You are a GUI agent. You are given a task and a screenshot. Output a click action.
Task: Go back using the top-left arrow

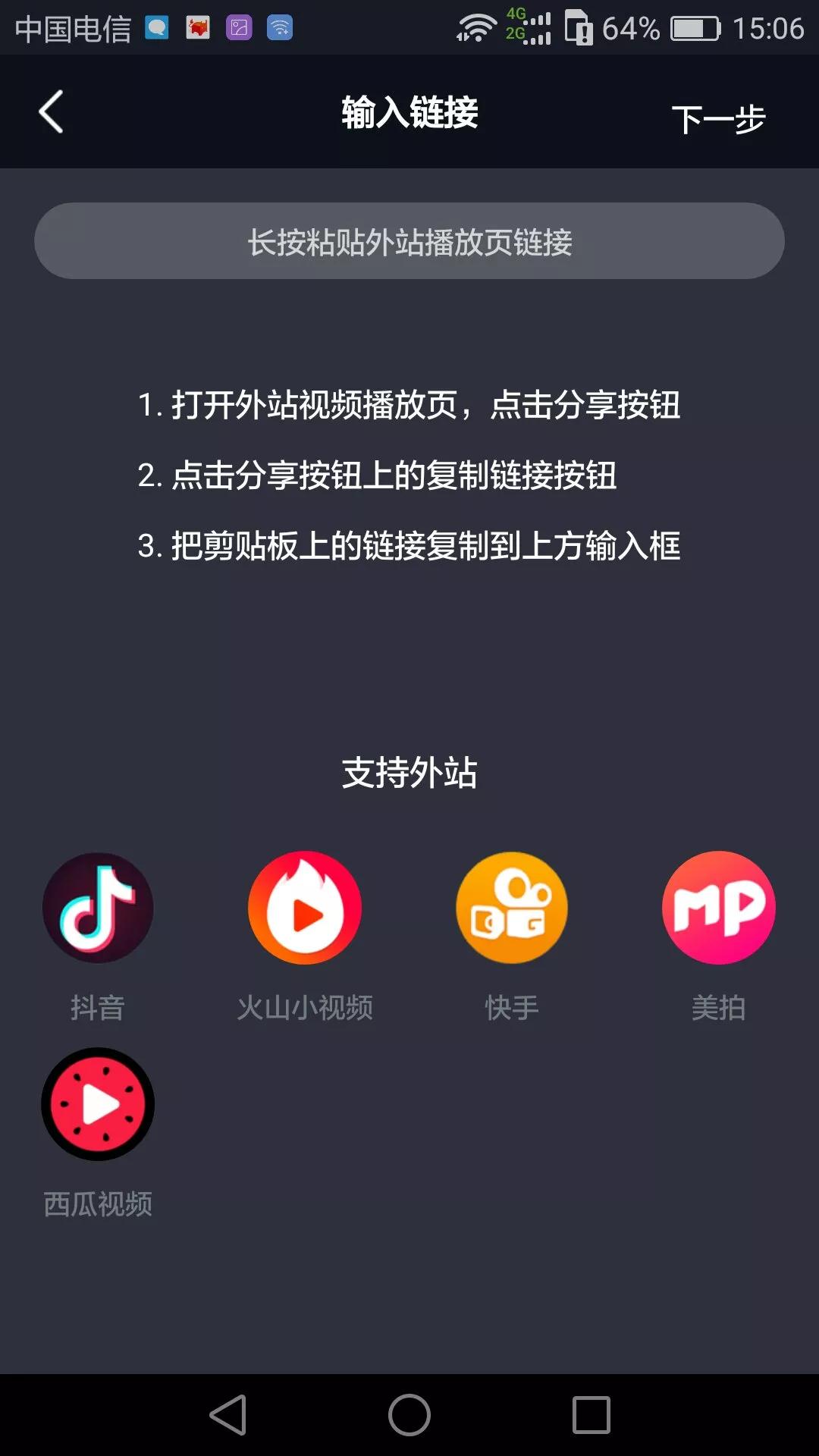point(51,112)
